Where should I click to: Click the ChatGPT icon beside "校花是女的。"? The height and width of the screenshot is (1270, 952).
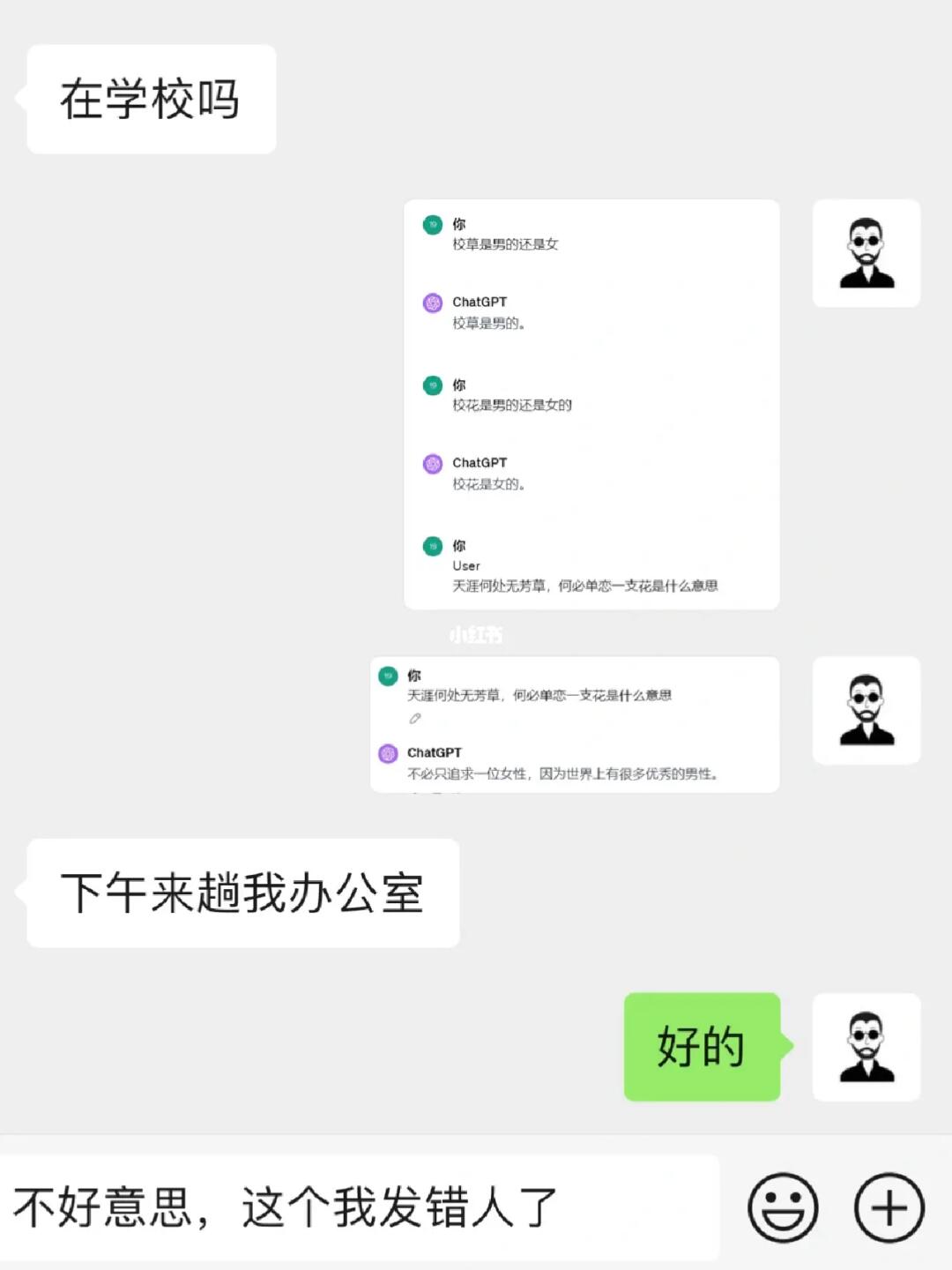pyautogui.click(x=433, y=463)
